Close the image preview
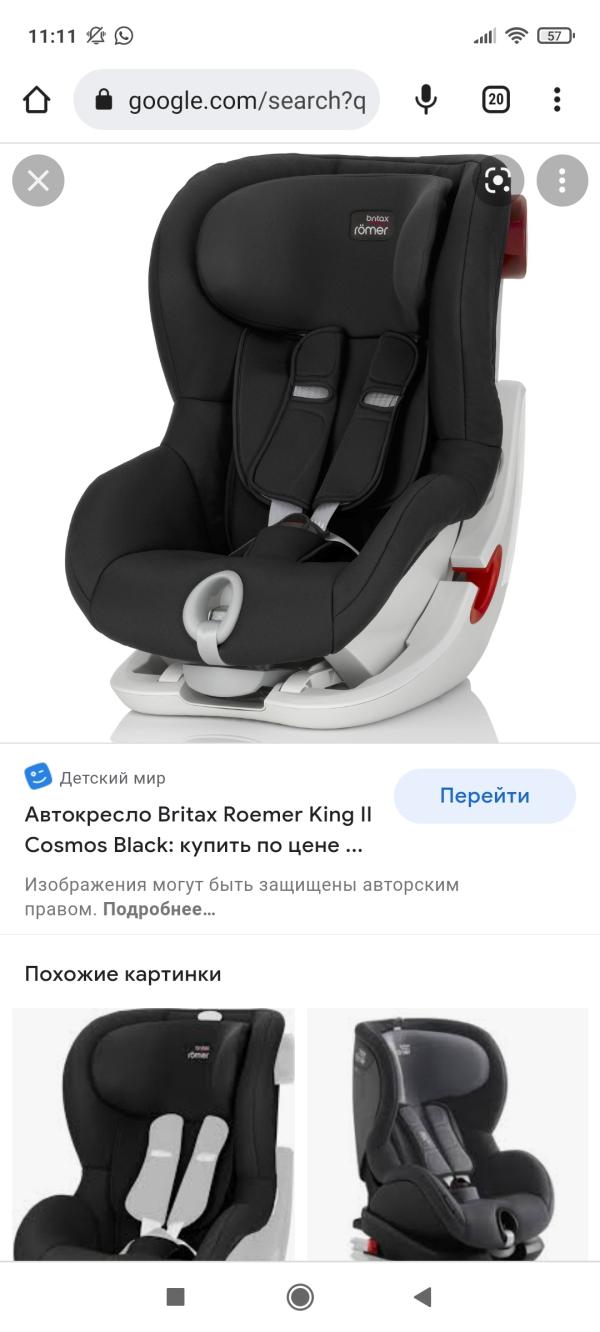The height and width of the screenshot is (1332, 600). 38,181
